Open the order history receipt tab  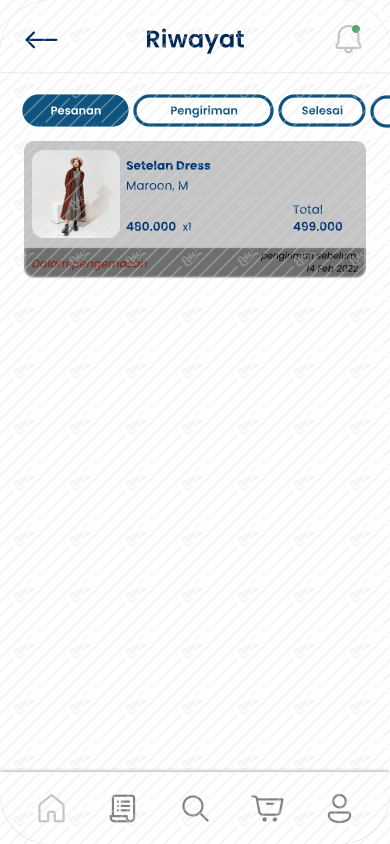tap(123, 808)
